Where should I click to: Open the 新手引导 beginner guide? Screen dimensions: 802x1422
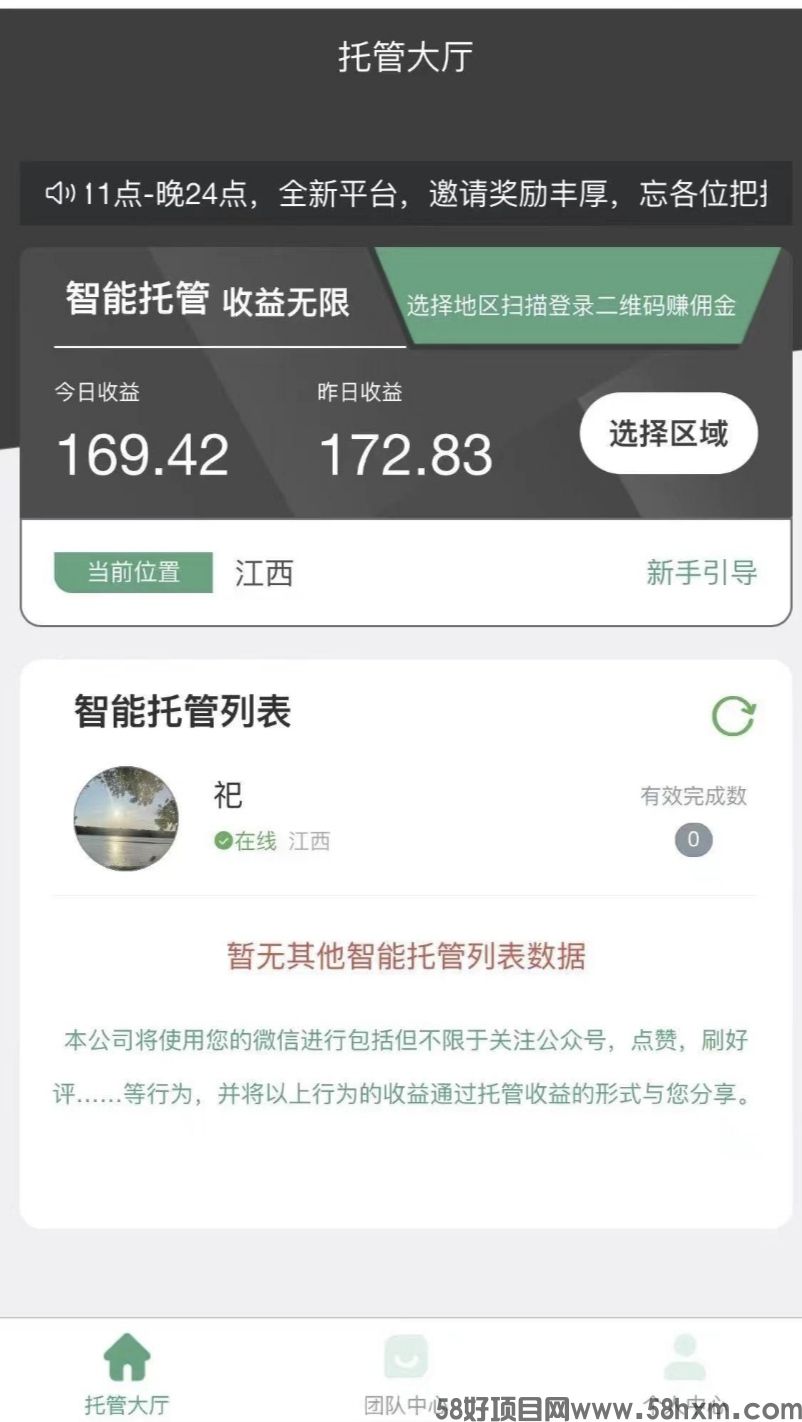coord(702,573)
